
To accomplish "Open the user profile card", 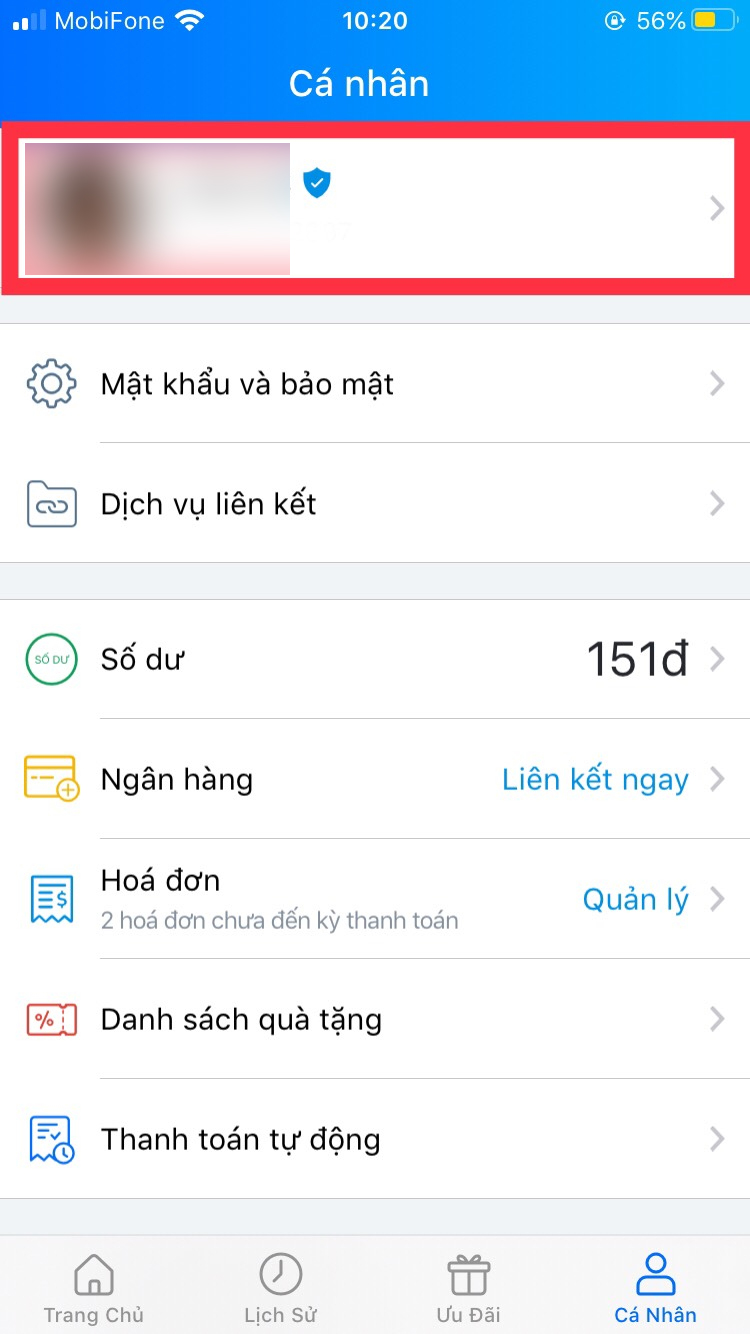I will [375, 208].
